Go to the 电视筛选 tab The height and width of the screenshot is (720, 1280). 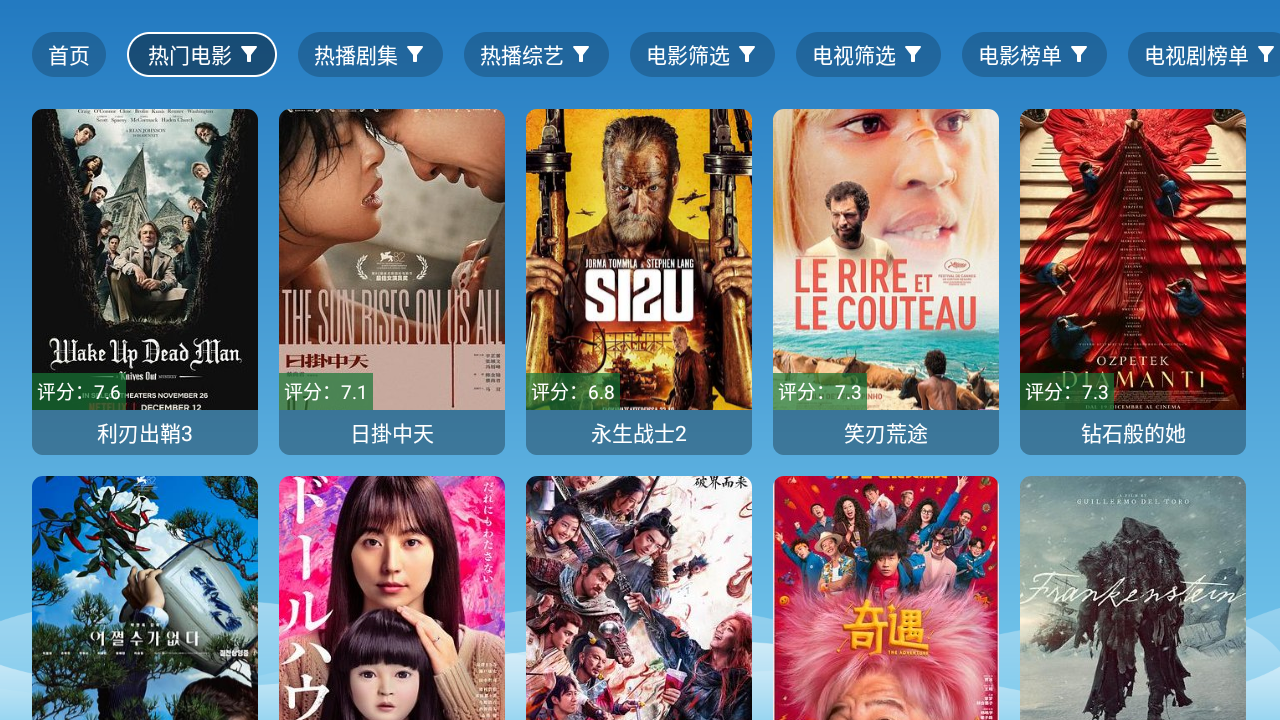868,55
